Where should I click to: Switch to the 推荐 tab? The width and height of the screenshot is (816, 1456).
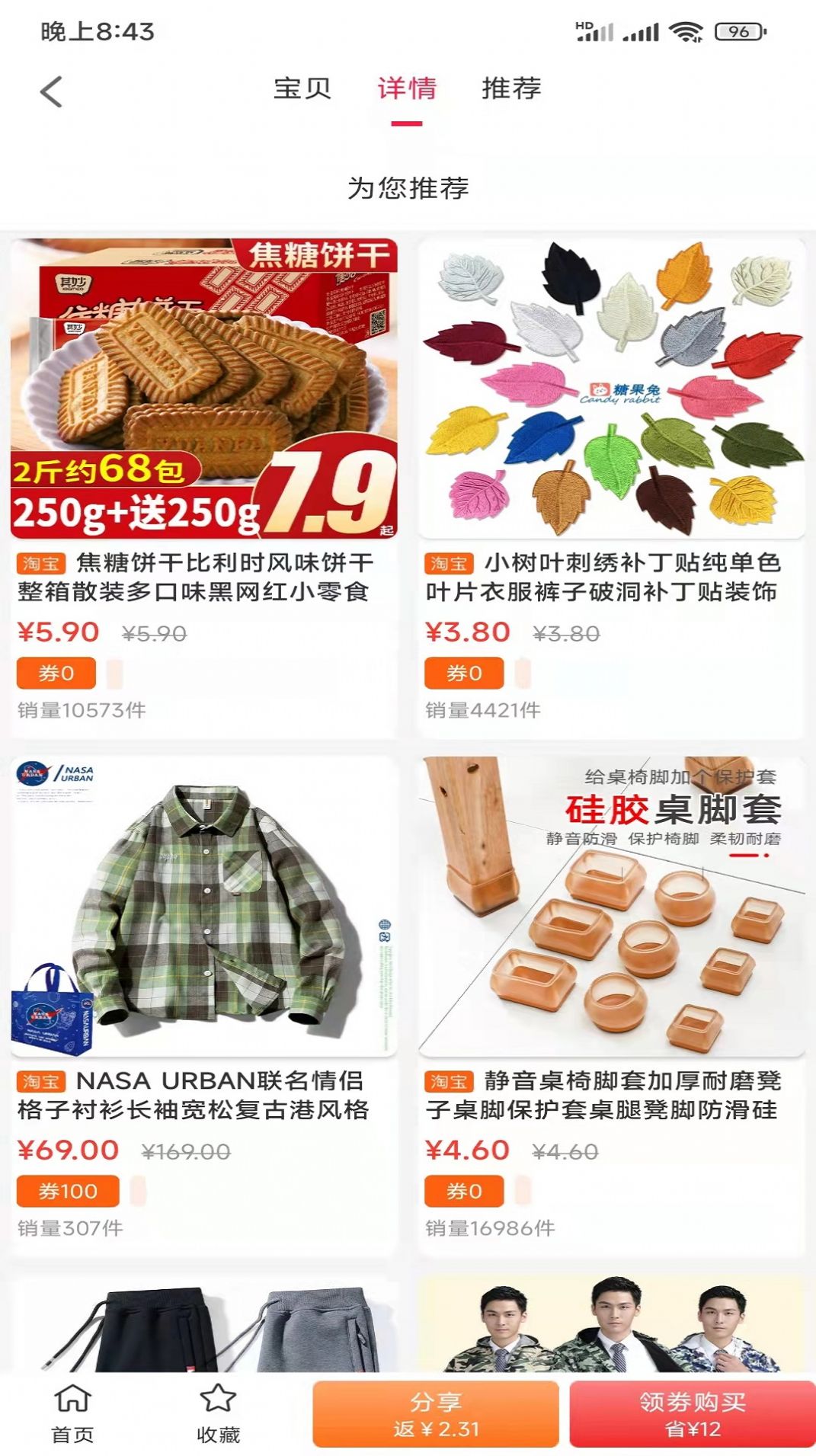[510, 90]
